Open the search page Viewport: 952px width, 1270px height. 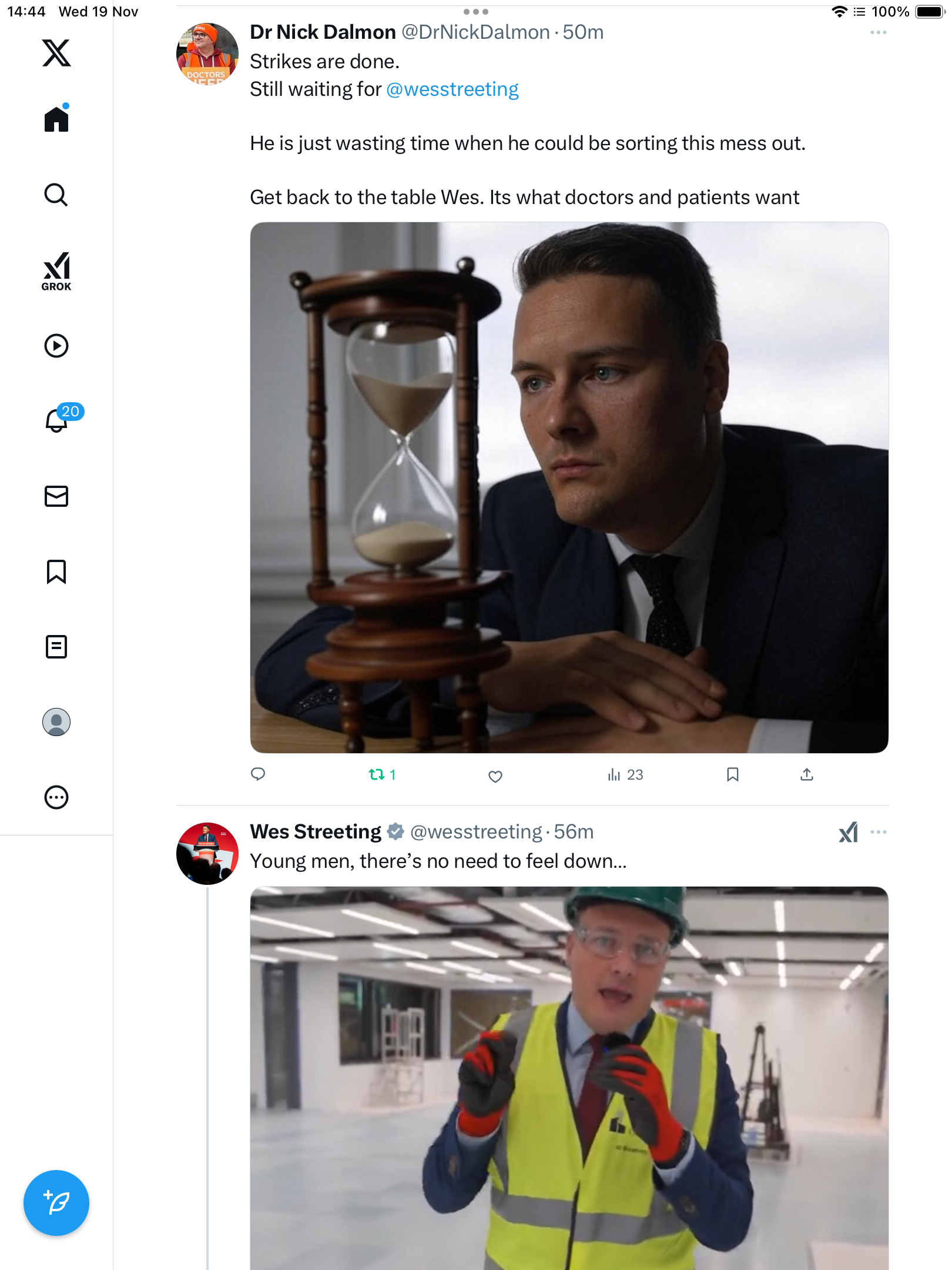click(56, 195)
